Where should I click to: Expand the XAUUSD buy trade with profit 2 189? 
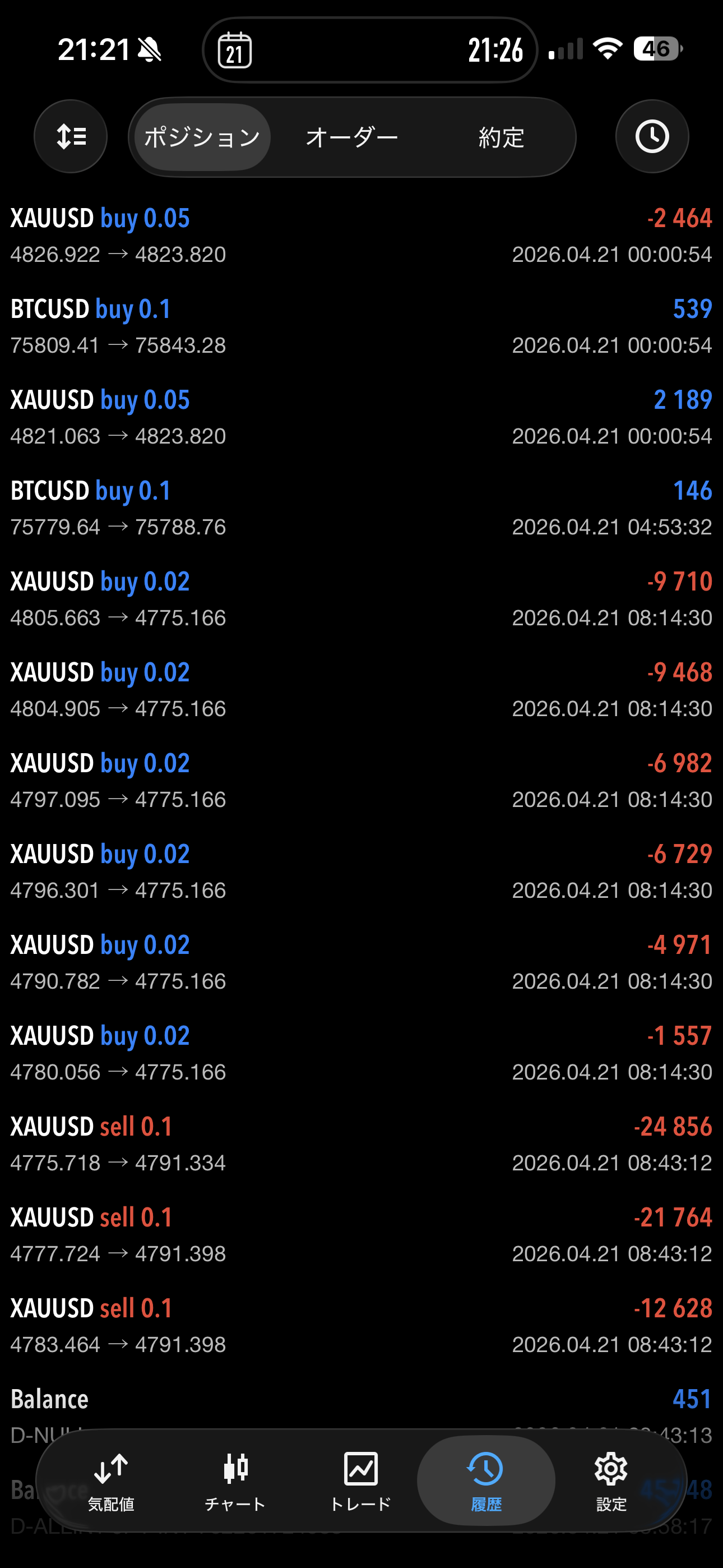click(361, 417)
